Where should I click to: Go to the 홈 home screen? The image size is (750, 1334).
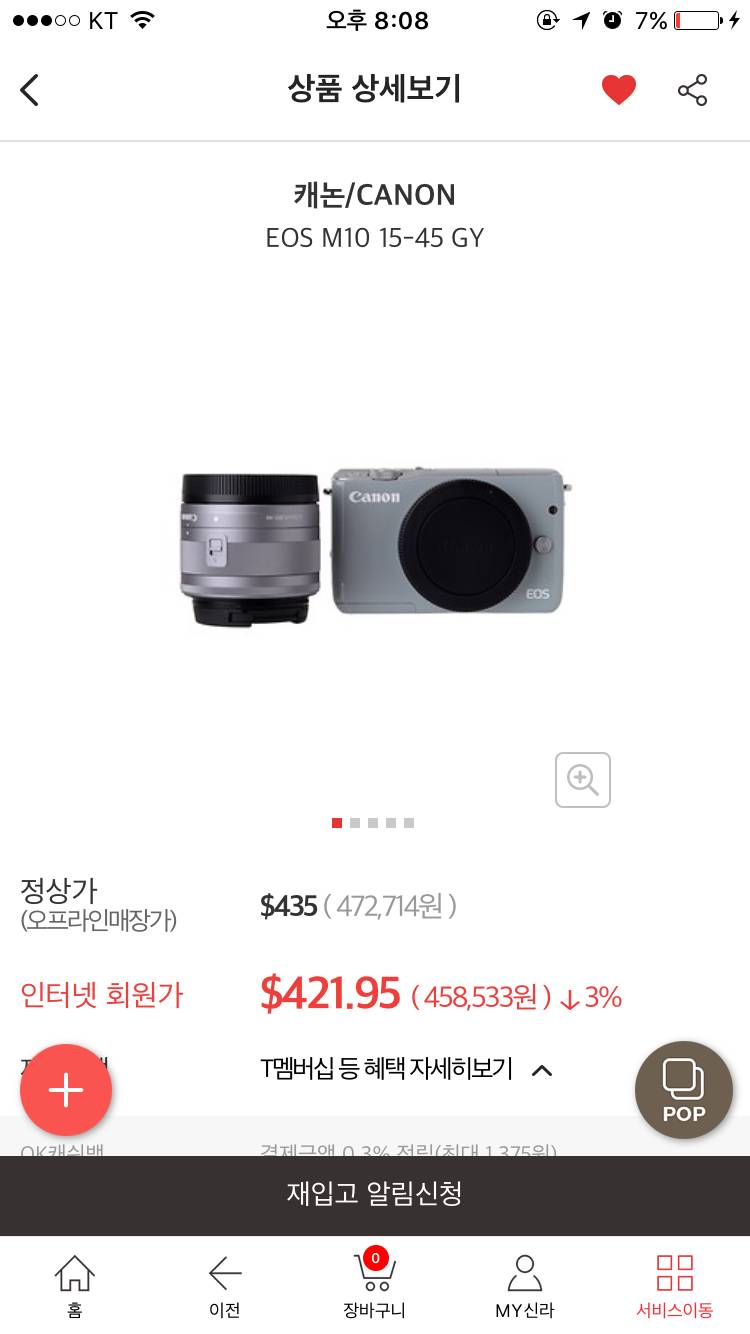[75, 1285]
